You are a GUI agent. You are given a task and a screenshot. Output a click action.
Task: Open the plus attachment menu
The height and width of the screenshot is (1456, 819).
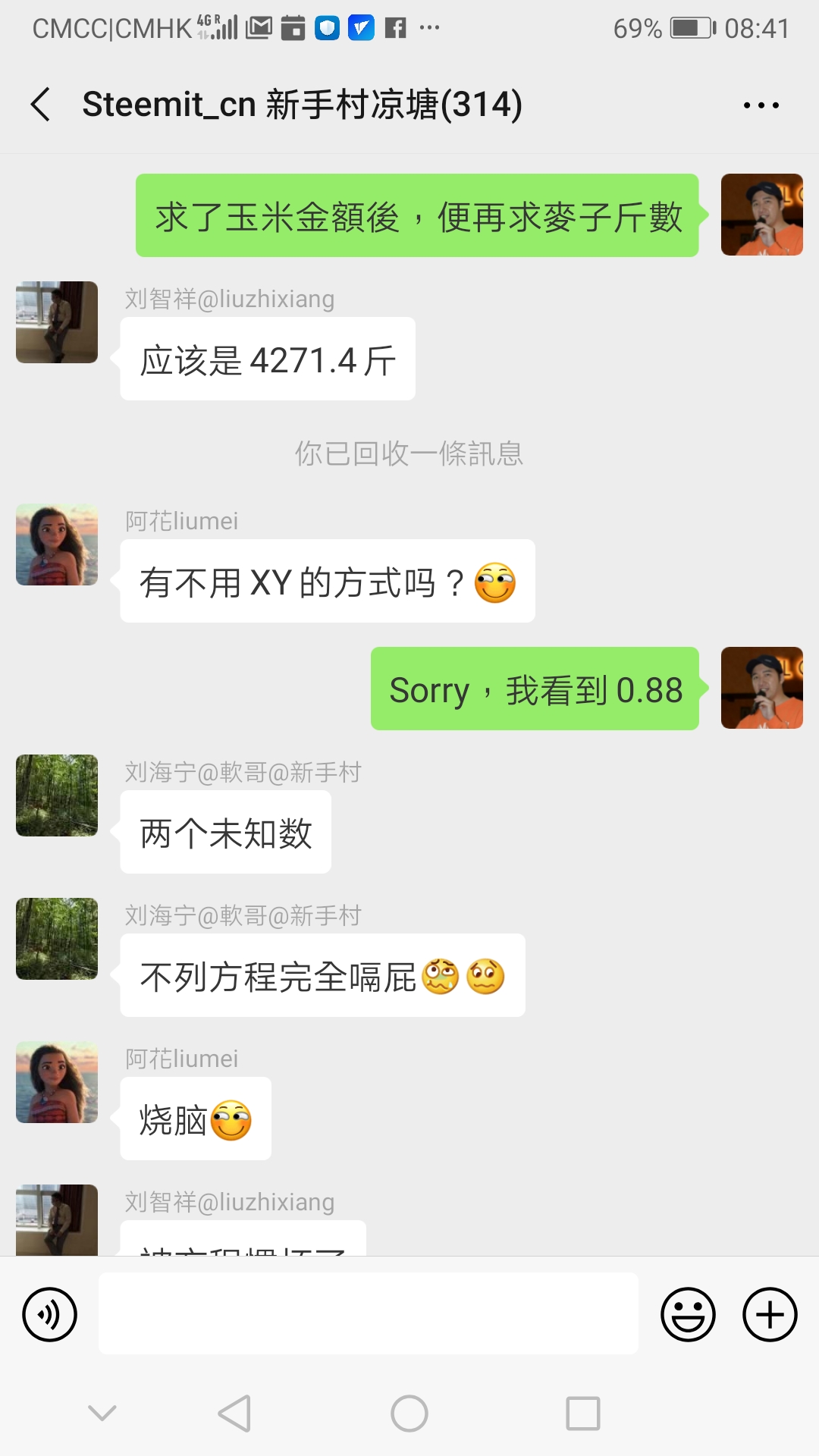click(769, 1314)
